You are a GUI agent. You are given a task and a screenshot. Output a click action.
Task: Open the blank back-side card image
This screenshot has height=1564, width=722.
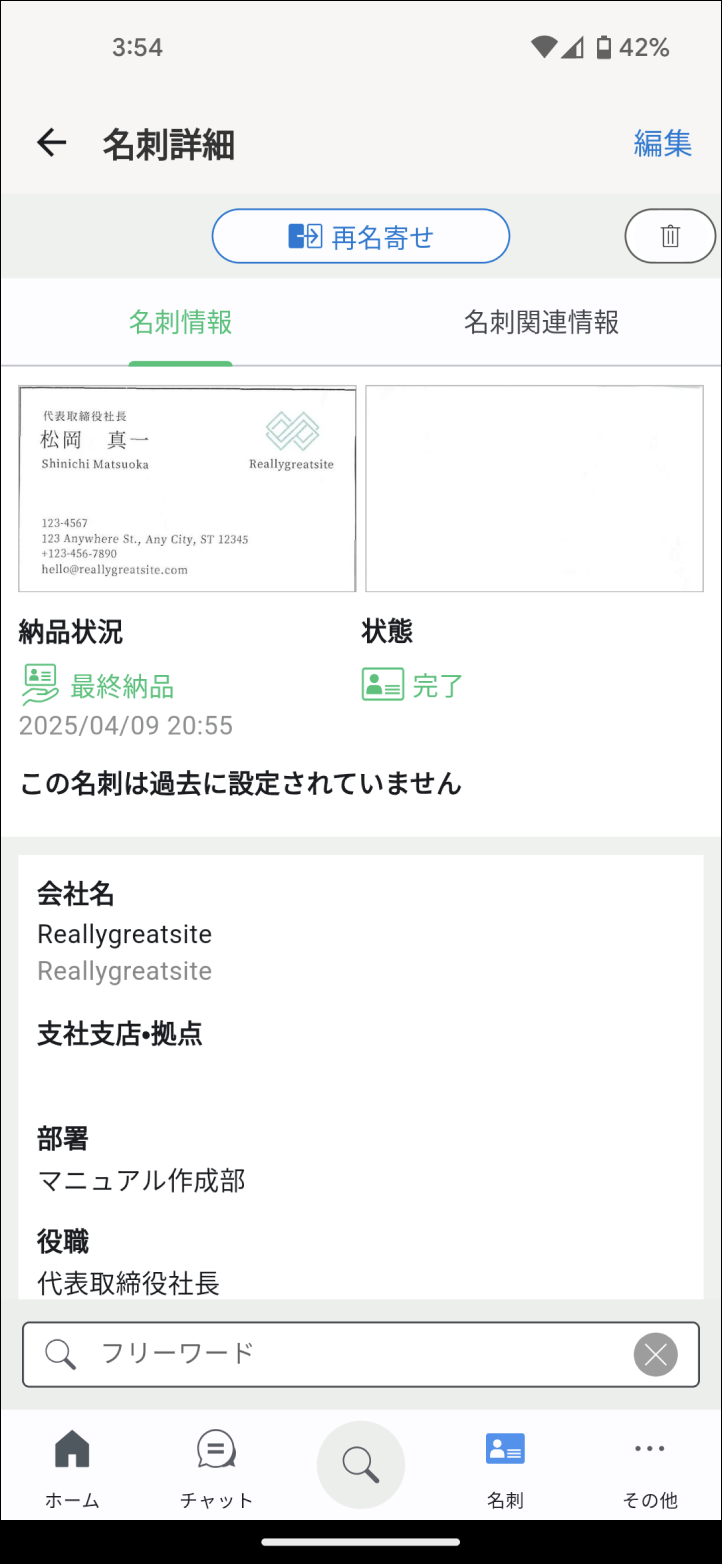point(534,489)
